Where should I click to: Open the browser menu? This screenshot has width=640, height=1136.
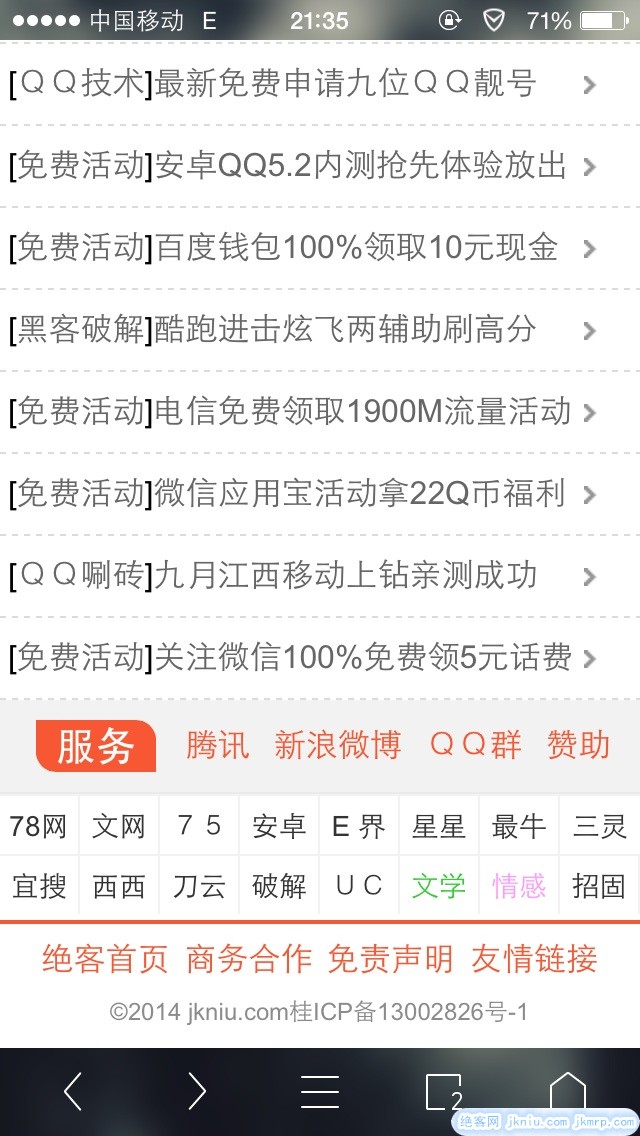click(x=320, y=1091)
